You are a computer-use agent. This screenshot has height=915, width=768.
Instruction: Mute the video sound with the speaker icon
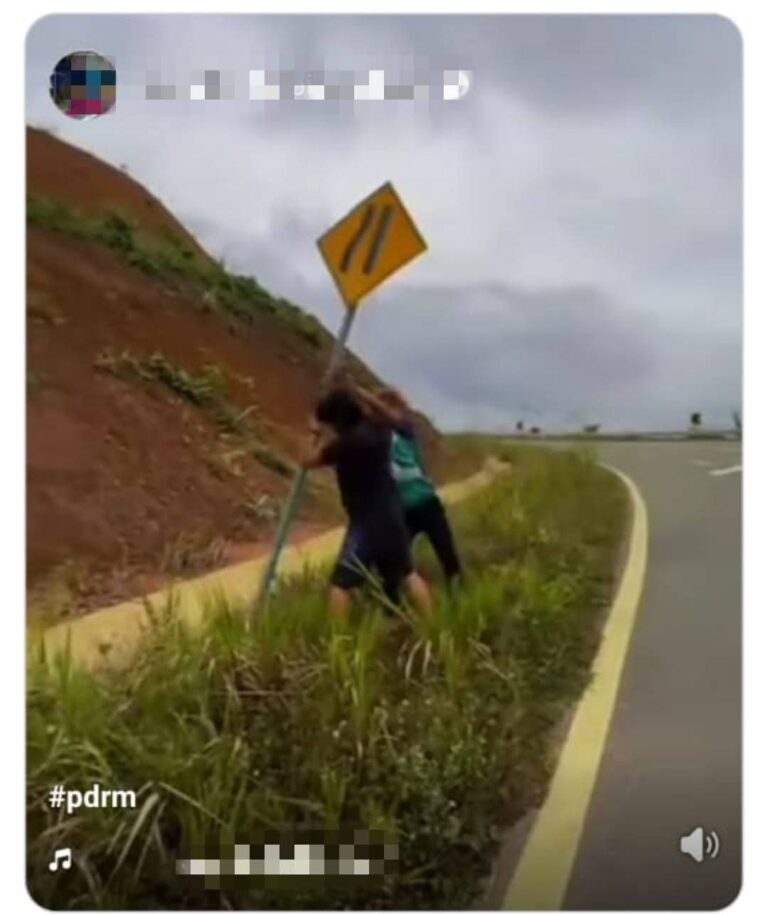click(698, 845)
